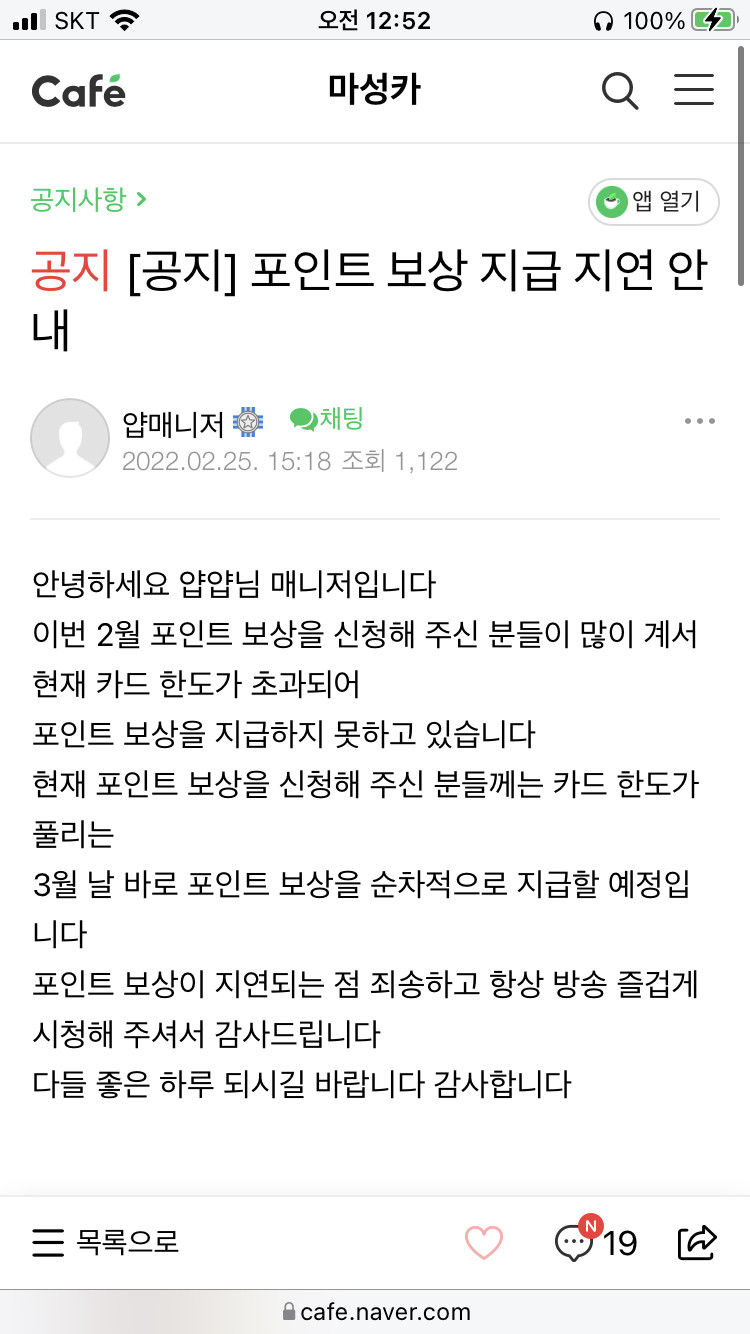Image resolution: width=750 pixels, height=1334 pixels.
Task: Start a 채팅 with the author
Action: pos(327,420)
